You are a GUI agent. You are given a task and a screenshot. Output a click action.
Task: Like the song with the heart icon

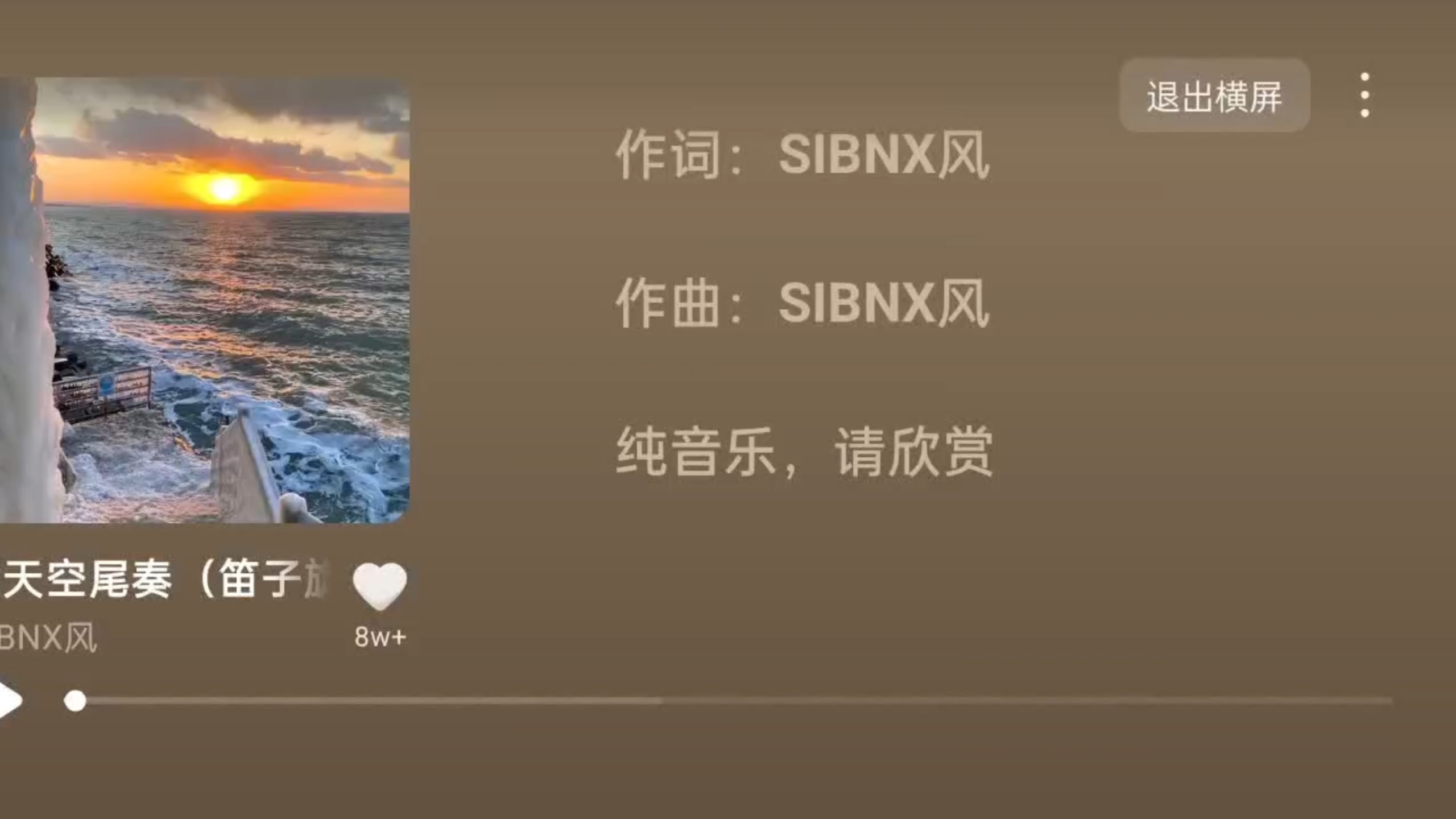click(379, 586)
